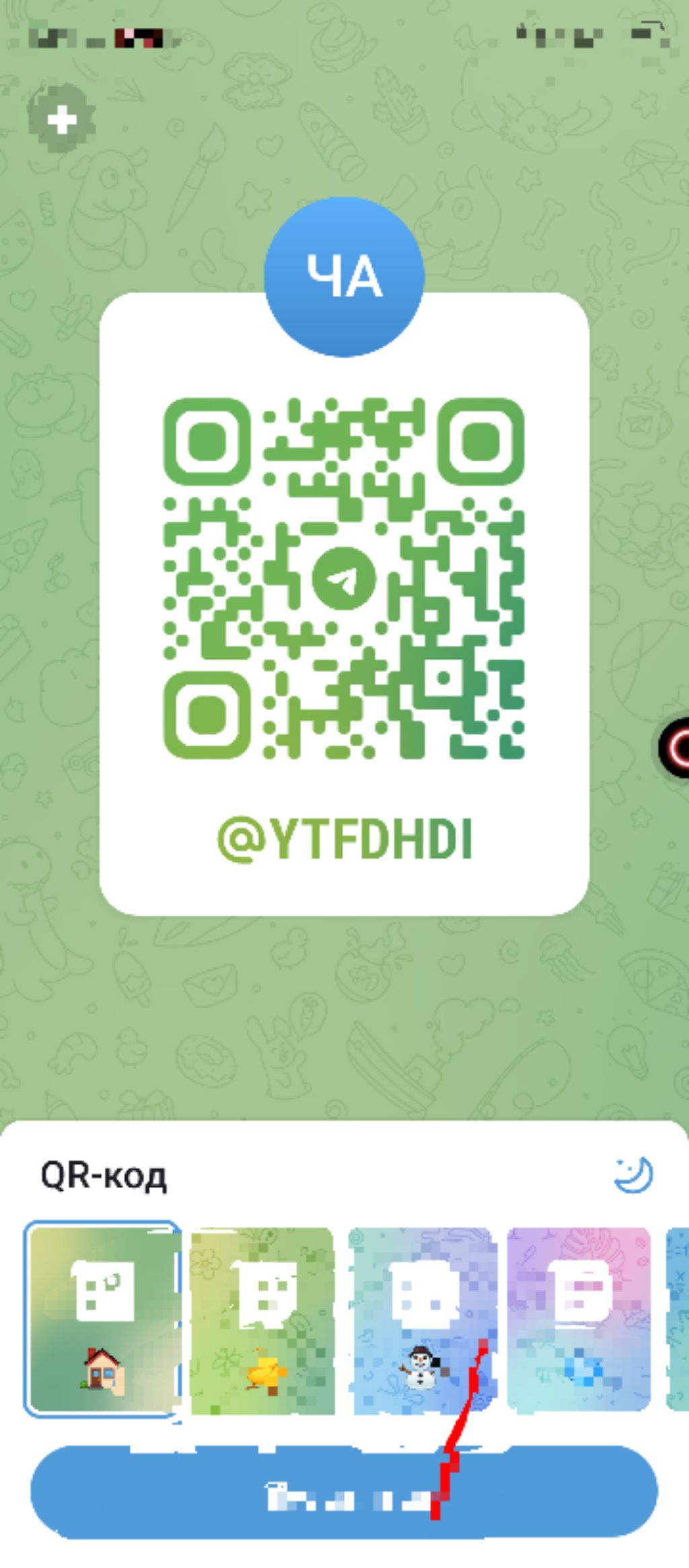Select the house QR theme
The height and width of the screenshot is (1568, 689).
(102, 1319)
